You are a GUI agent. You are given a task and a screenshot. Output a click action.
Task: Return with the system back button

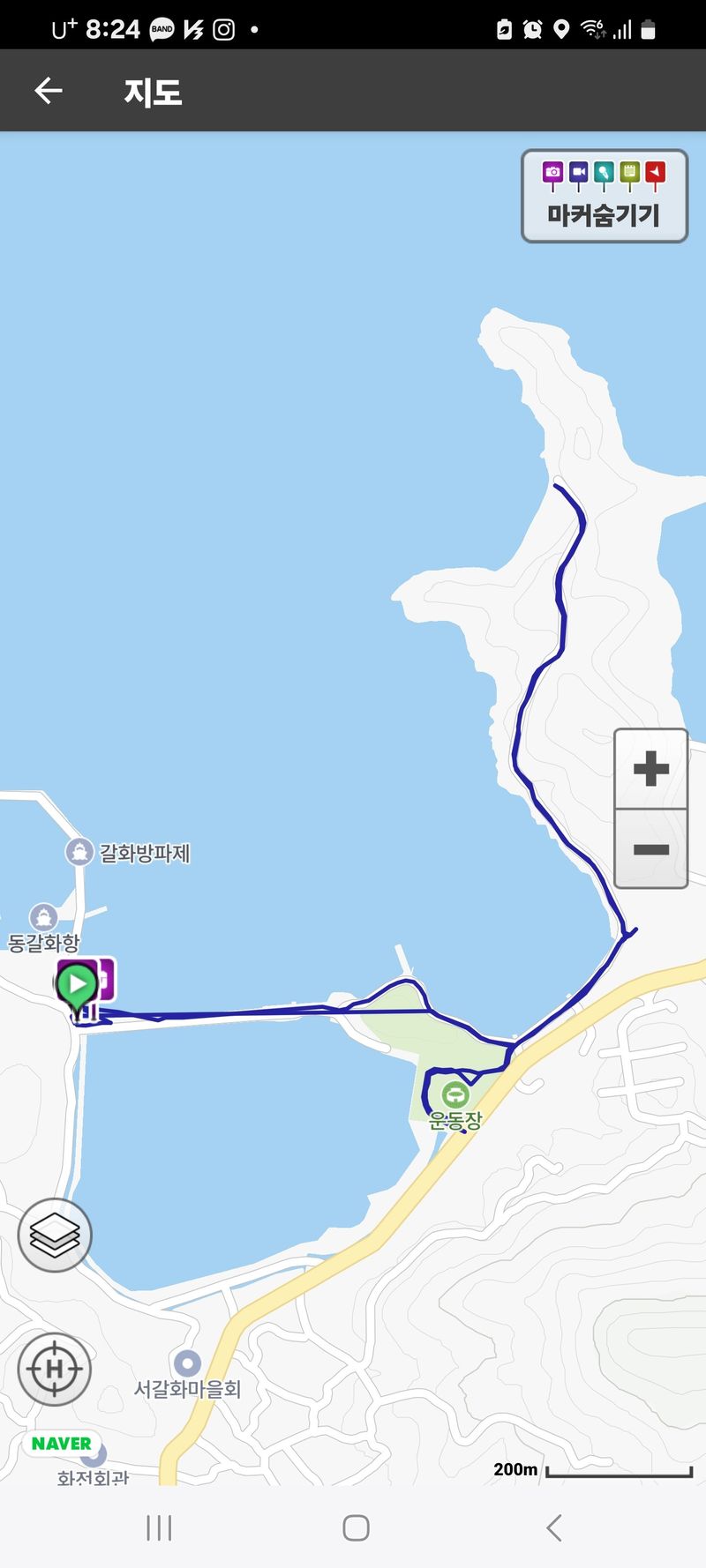[x=553, y=1527]
